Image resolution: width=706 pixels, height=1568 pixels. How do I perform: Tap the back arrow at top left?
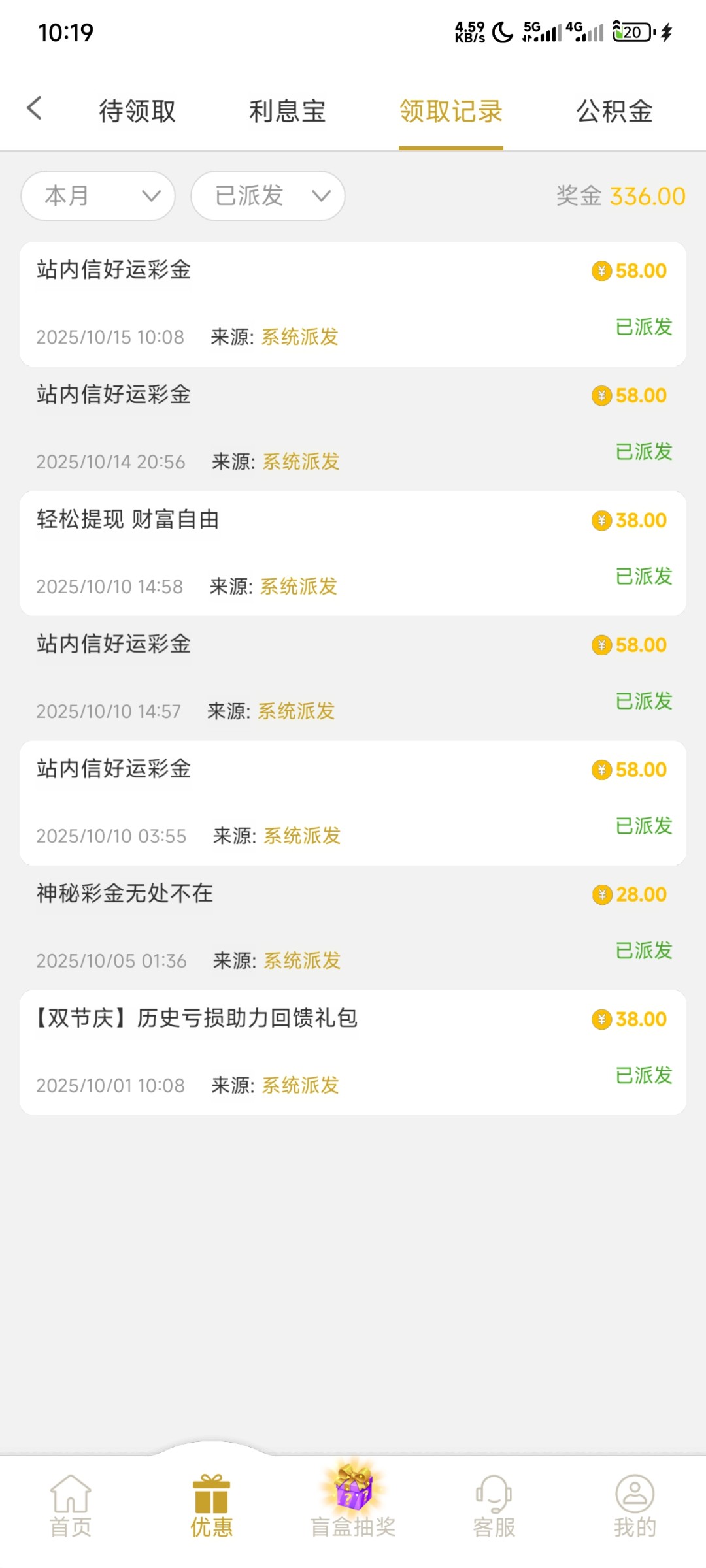coord(34,108)
